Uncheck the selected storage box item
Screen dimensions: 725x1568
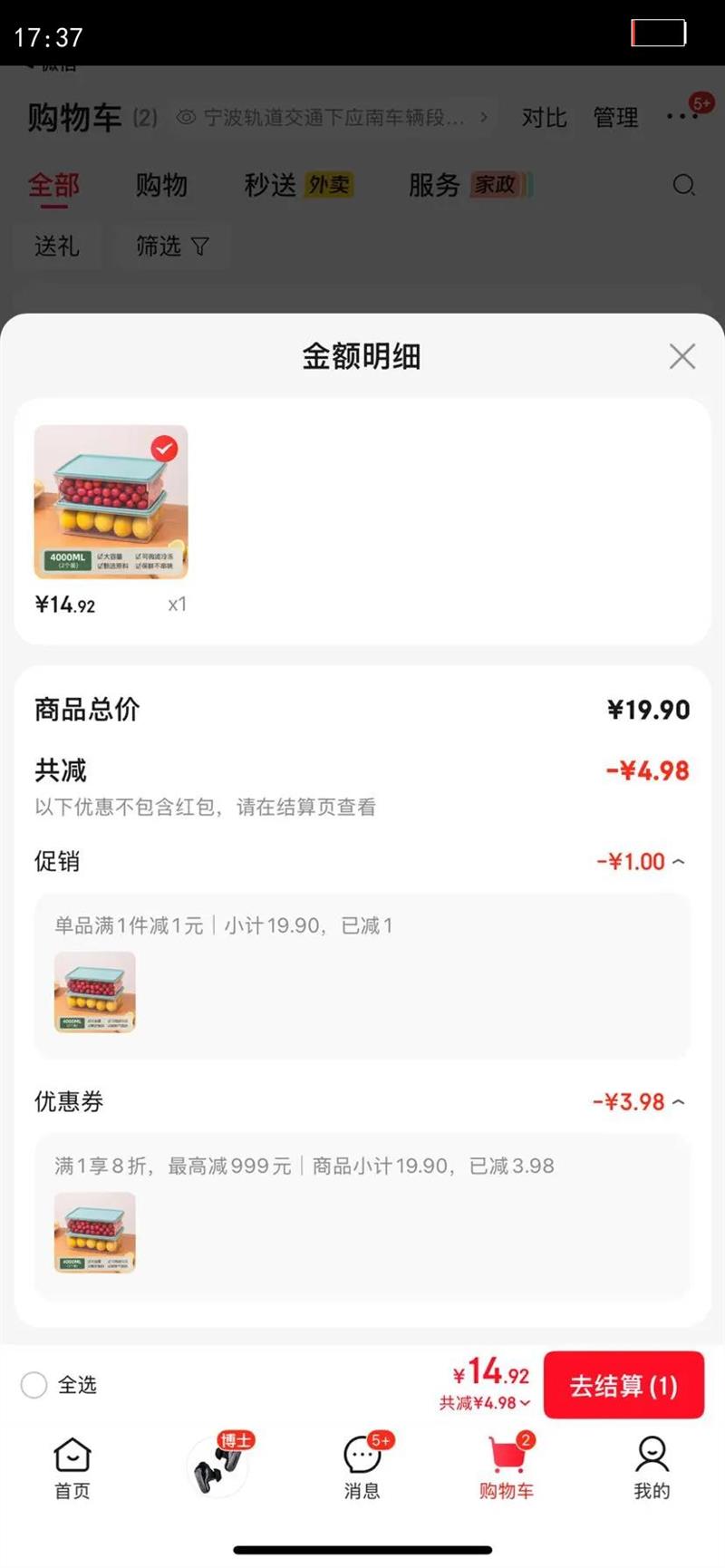coord(164,449)
